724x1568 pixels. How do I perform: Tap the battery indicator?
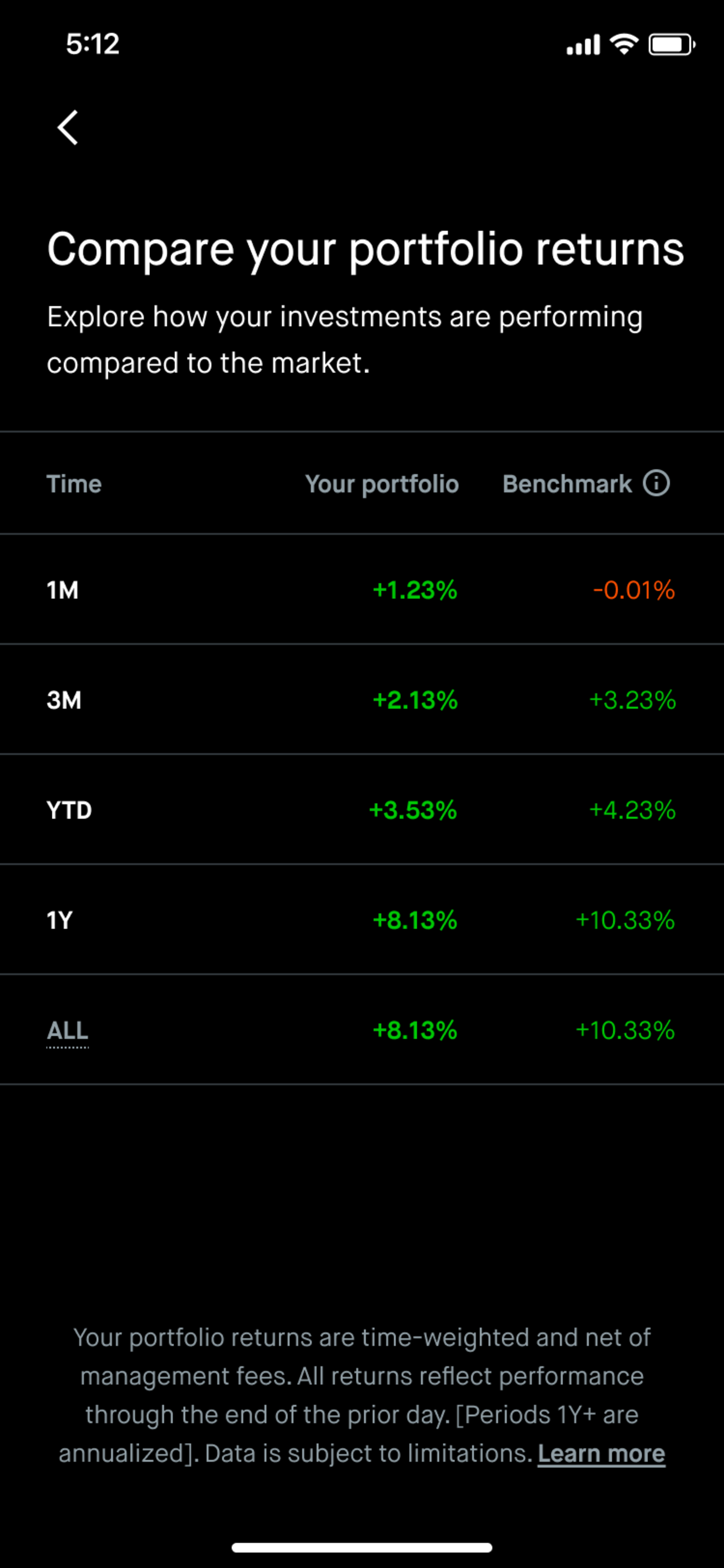click(x=669, y=43)
